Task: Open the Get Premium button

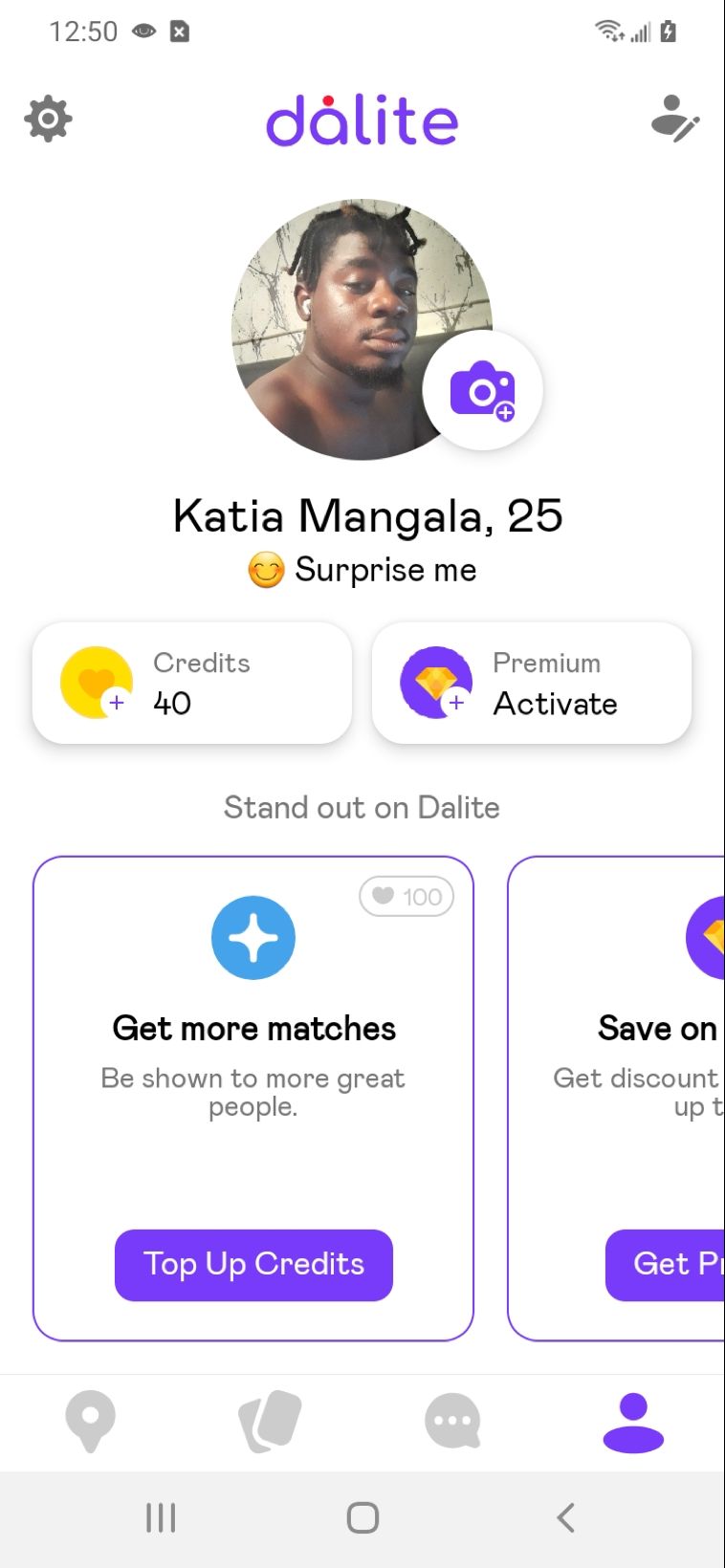Action: coord(666,1264)
